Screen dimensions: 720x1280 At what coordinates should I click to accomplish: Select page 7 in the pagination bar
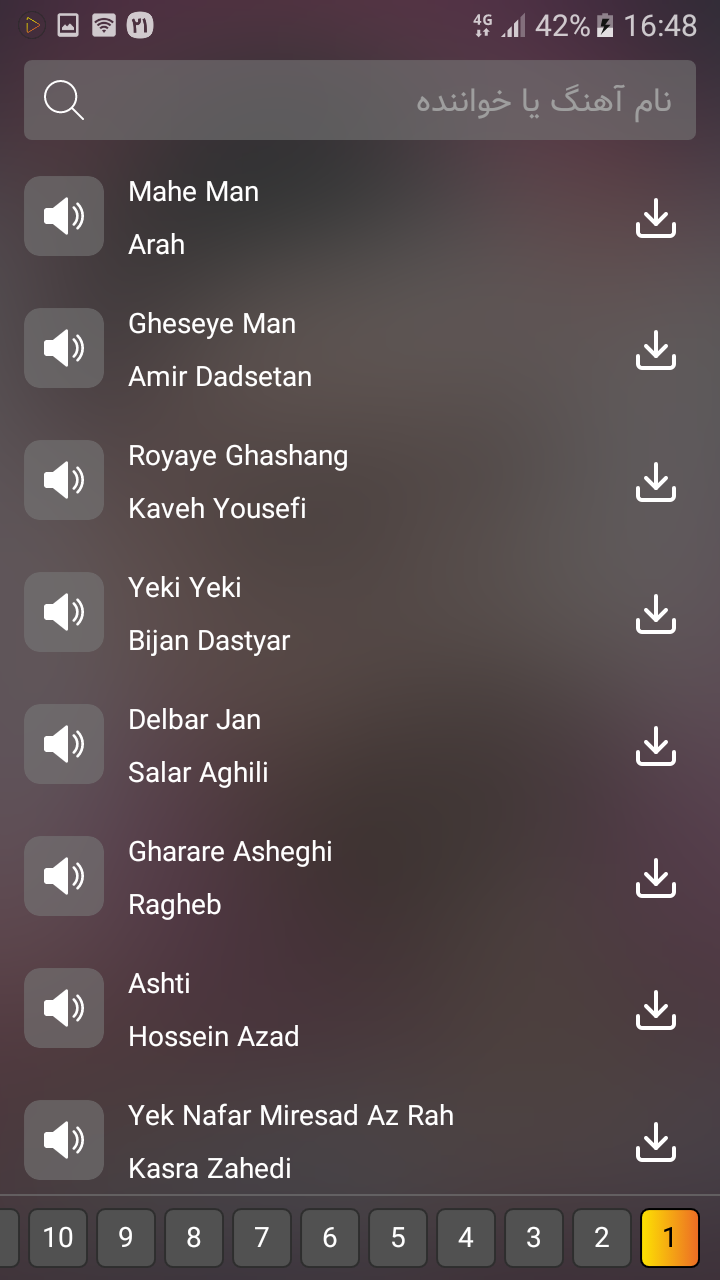[262, 1238]
